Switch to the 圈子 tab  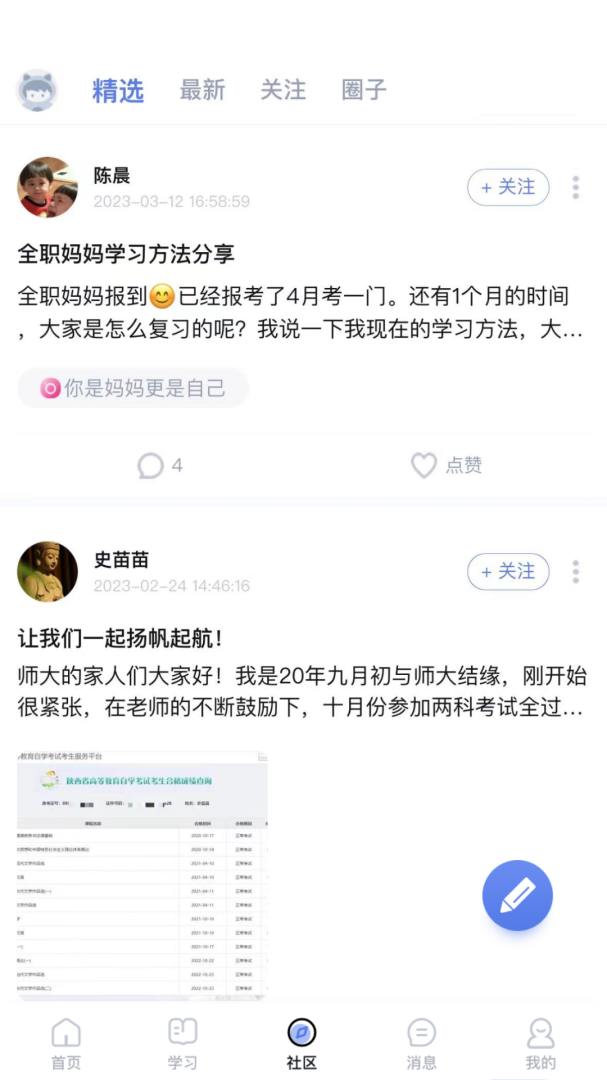pos(364,90)
